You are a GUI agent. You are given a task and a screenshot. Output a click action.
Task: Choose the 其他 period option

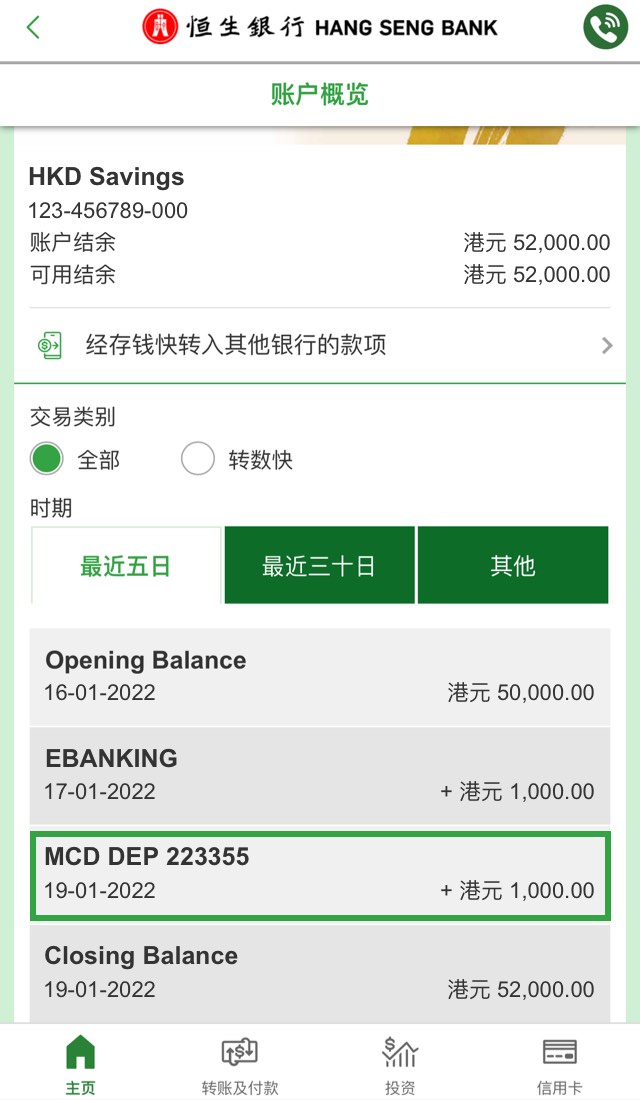(x=513, y=565)
